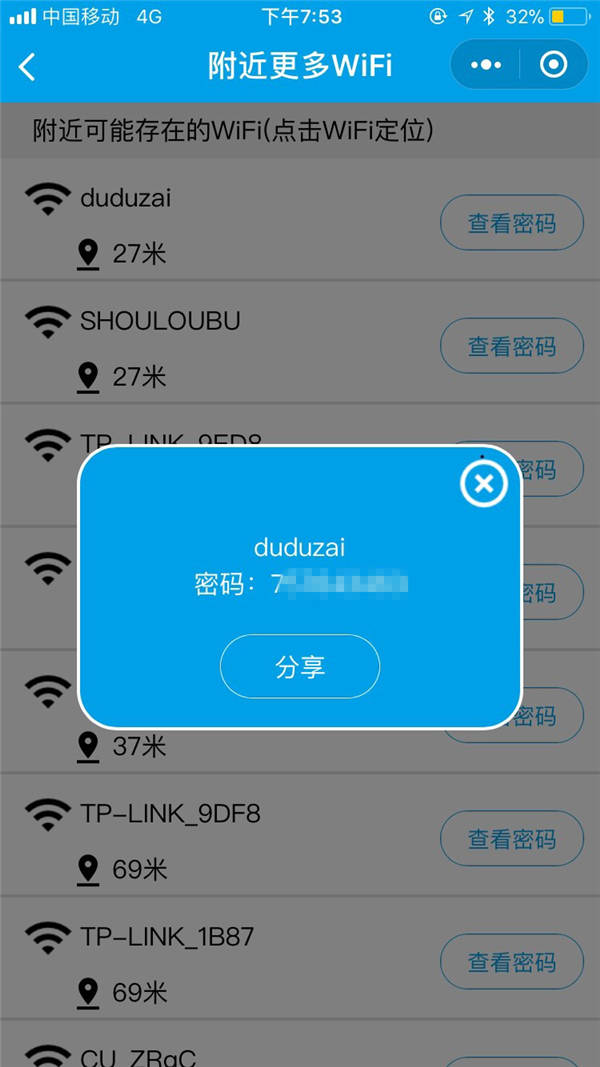Open the mini program three-dot menu
Viewport: 600px width, 1067px height.
[x=486, y=65]
